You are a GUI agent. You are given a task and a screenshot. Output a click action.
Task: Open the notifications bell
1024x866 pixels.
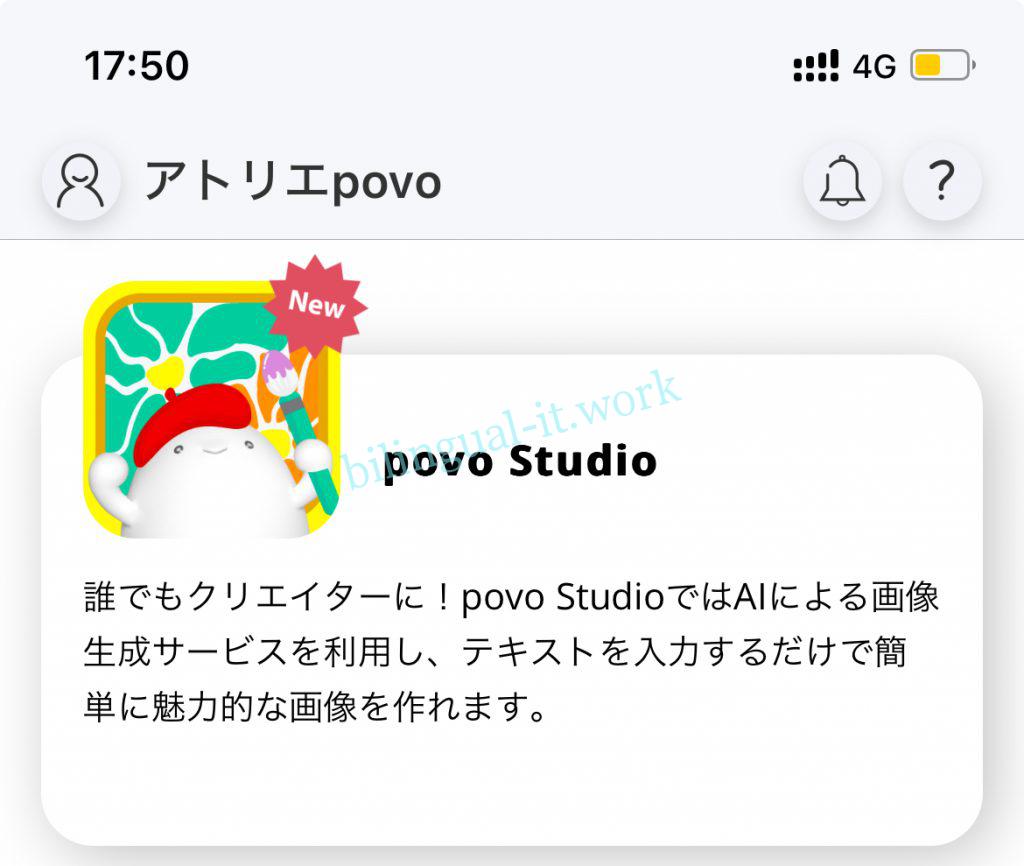[x=842, y=182]
